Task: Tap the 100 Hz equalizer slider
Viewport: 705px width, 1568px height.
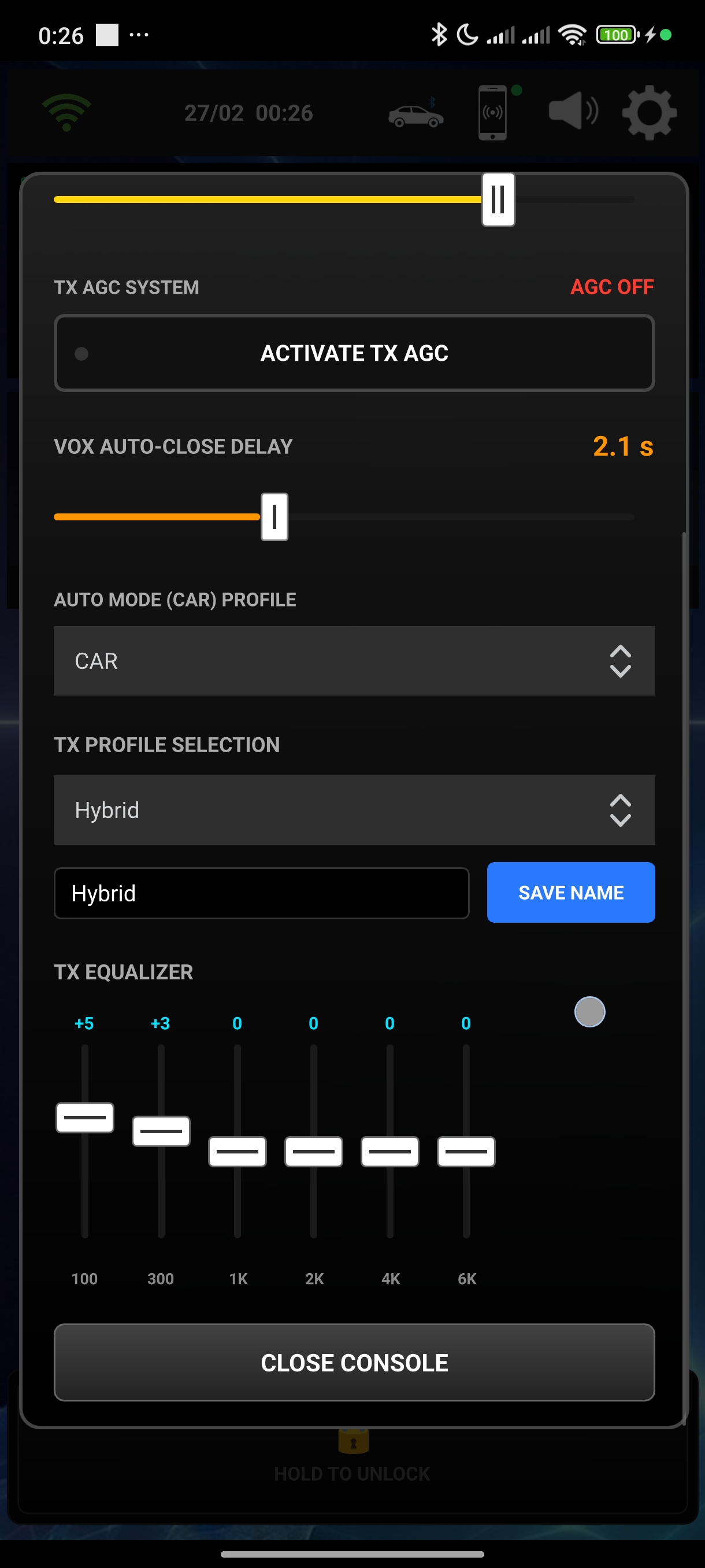Action: 85,1118
